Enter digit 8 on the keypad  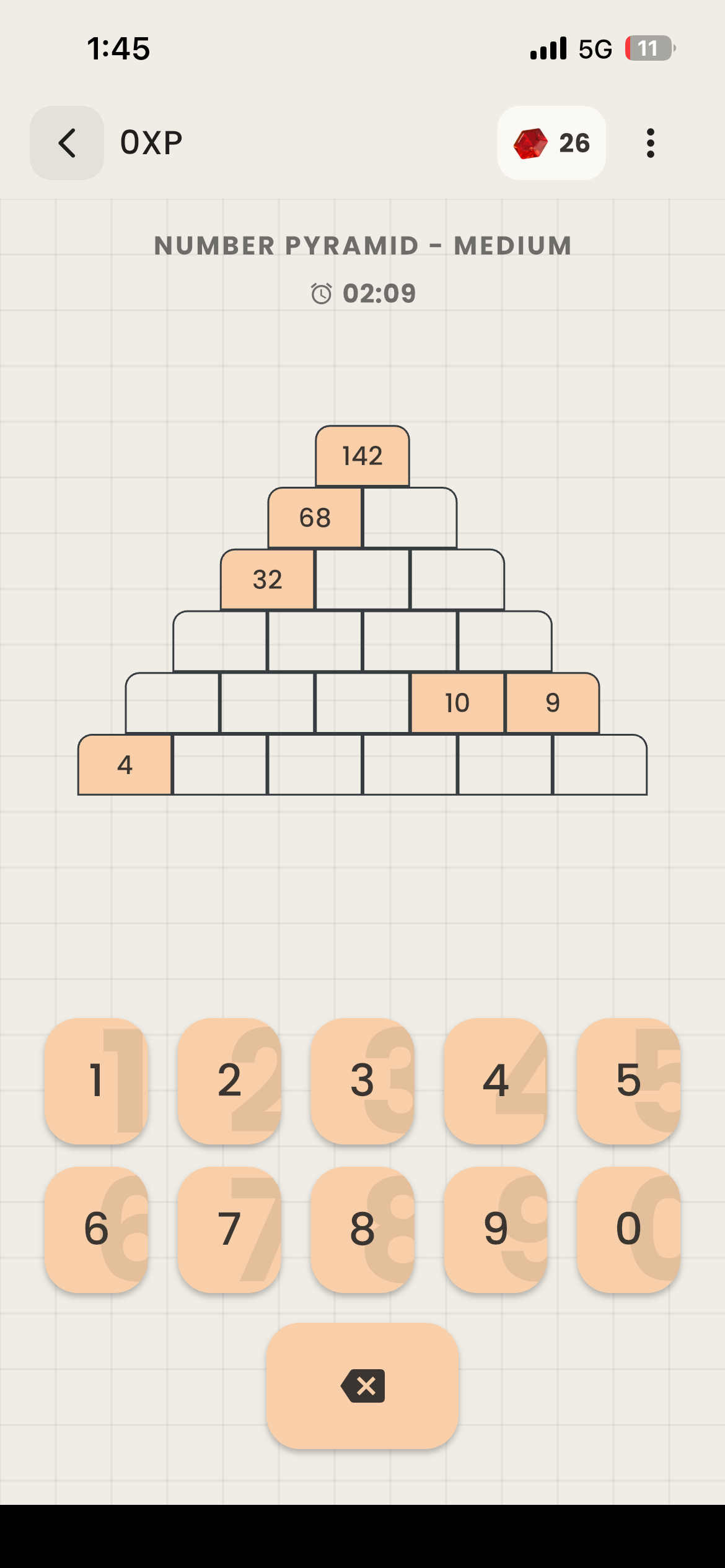tap(362, 1229)
